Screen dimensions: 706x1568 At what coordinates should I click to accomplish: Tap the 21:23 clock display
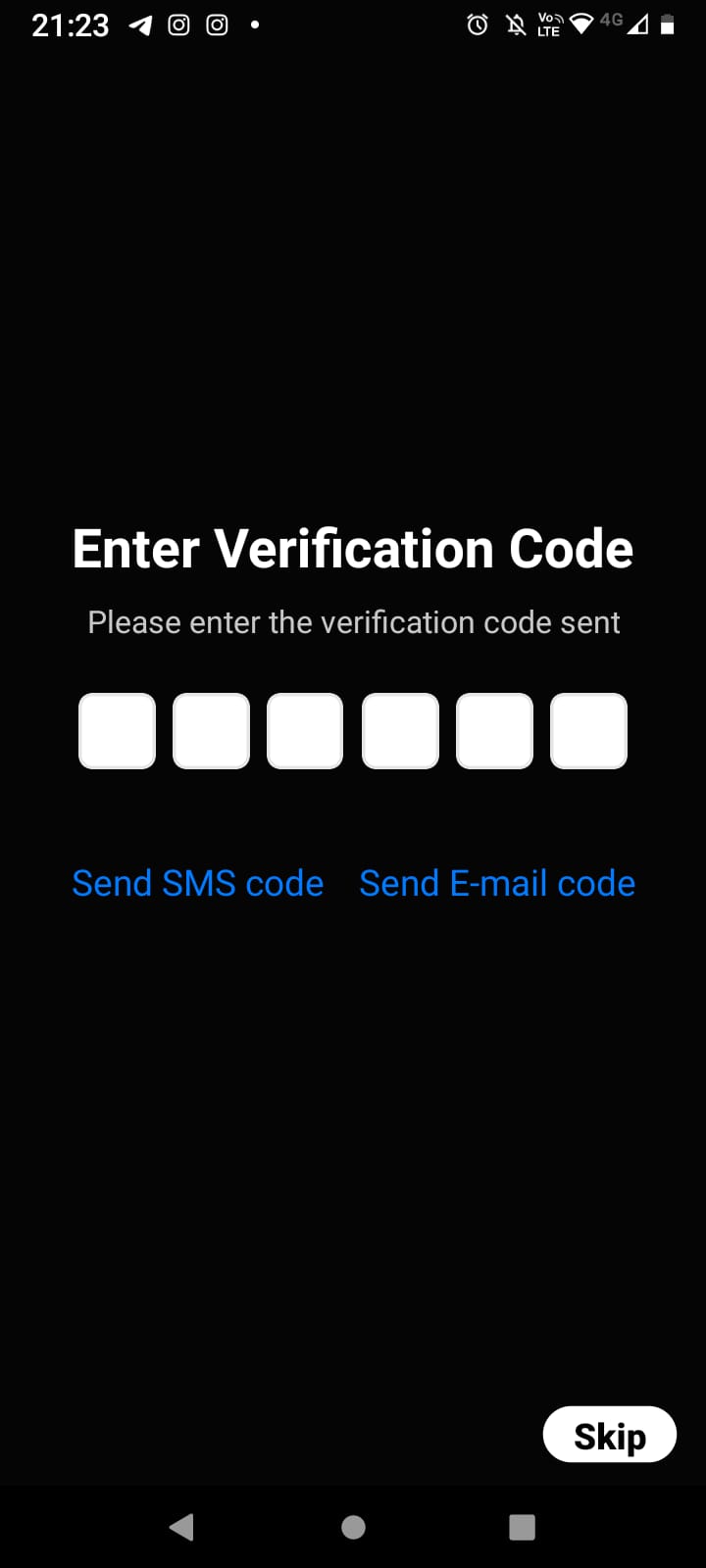point(70,25)
